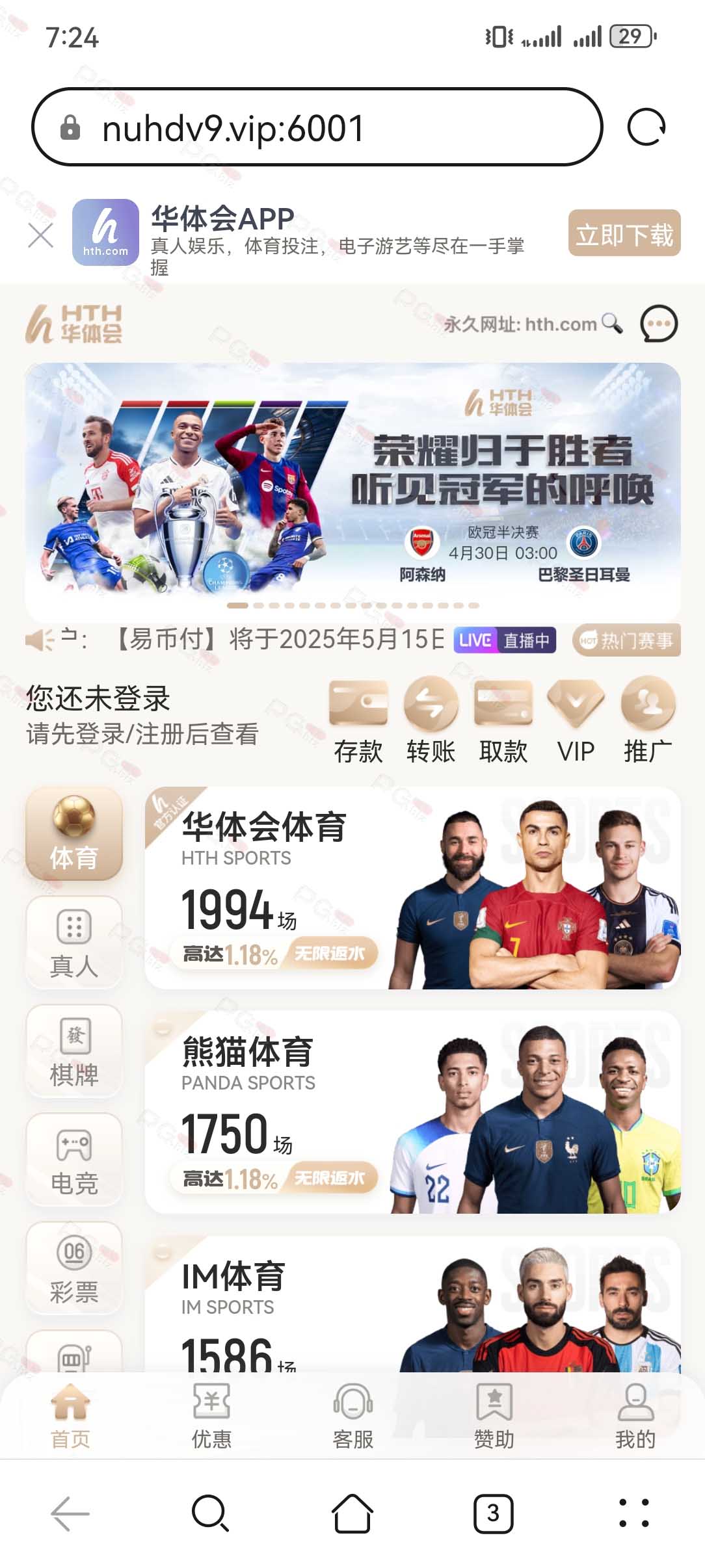Image resolution: width=705 pixels, height=1568 pixels.
Task: Tap the browser address bar
Action: (317, 127)
